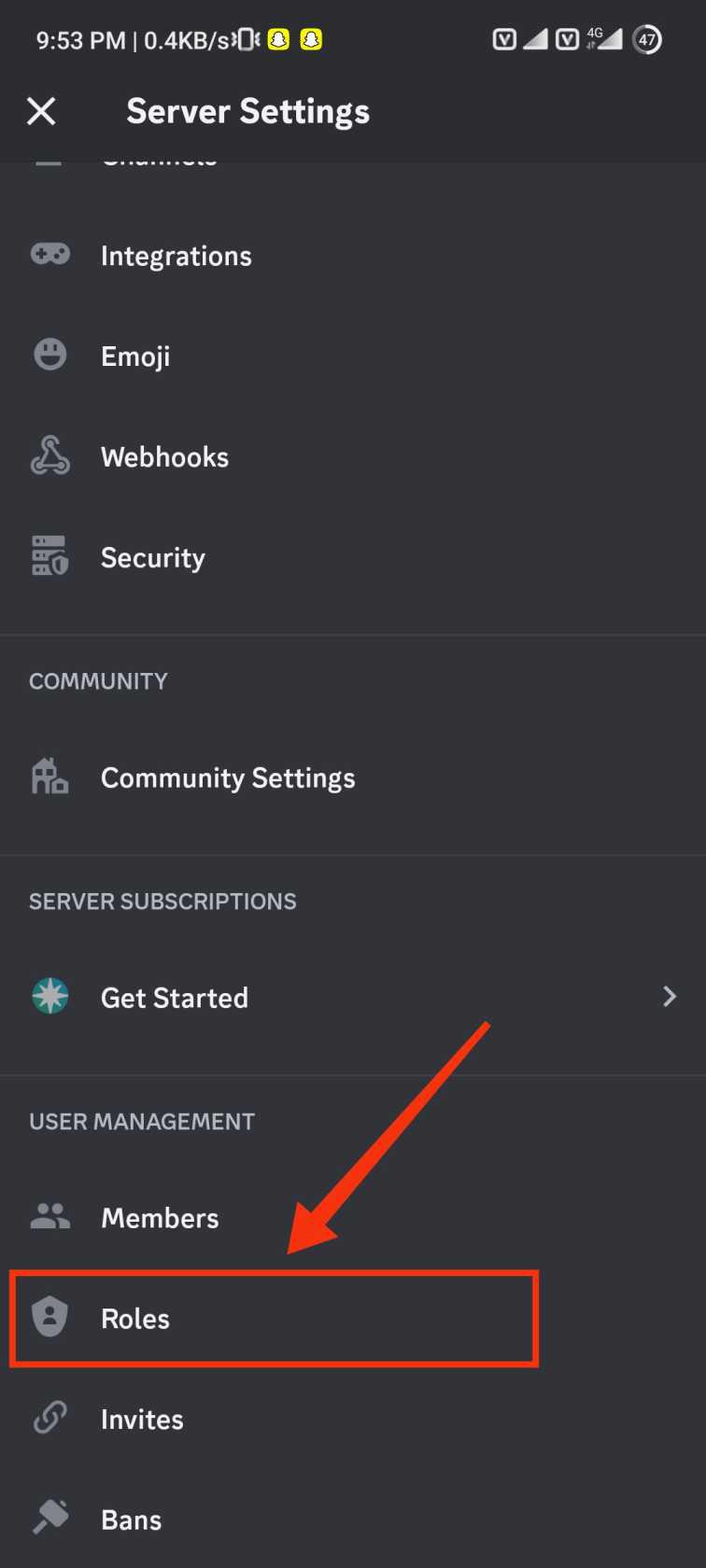
Task: Open the Roles settings
Action: [x=135, y=1319]
